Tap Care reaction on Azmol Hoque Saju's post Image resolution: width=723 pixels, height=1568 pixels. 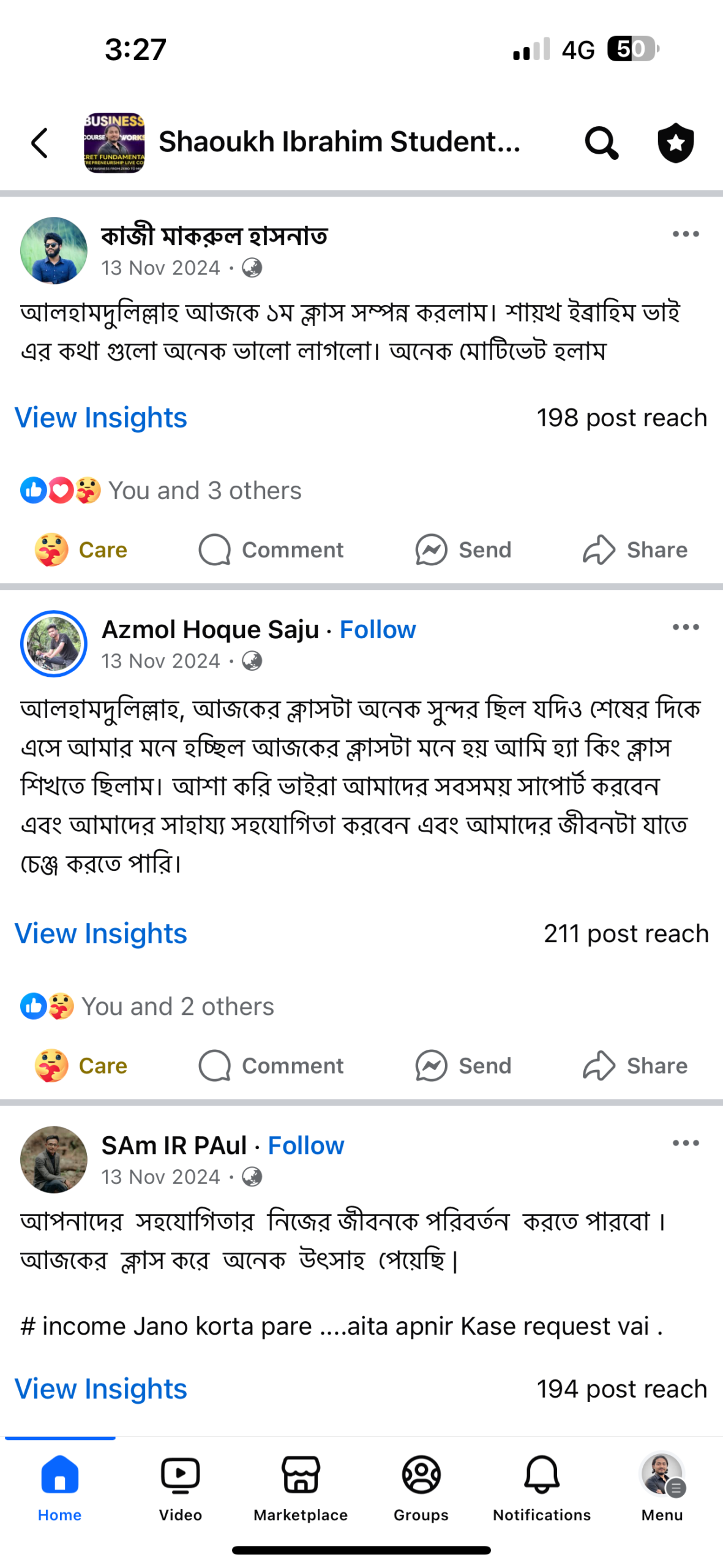(81, 1066)
